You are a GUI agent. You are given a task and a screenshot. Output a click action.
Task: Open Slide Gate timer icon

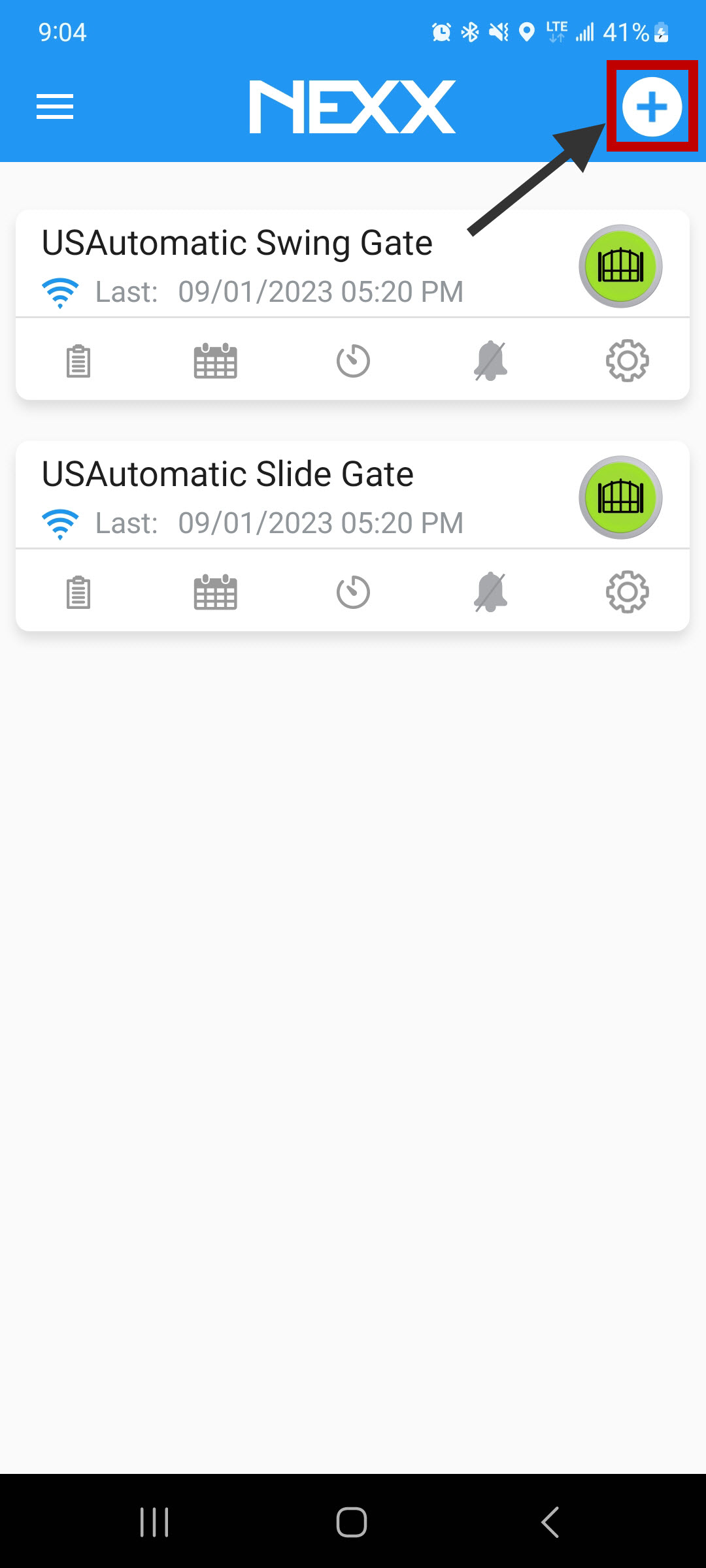[353, 592]
